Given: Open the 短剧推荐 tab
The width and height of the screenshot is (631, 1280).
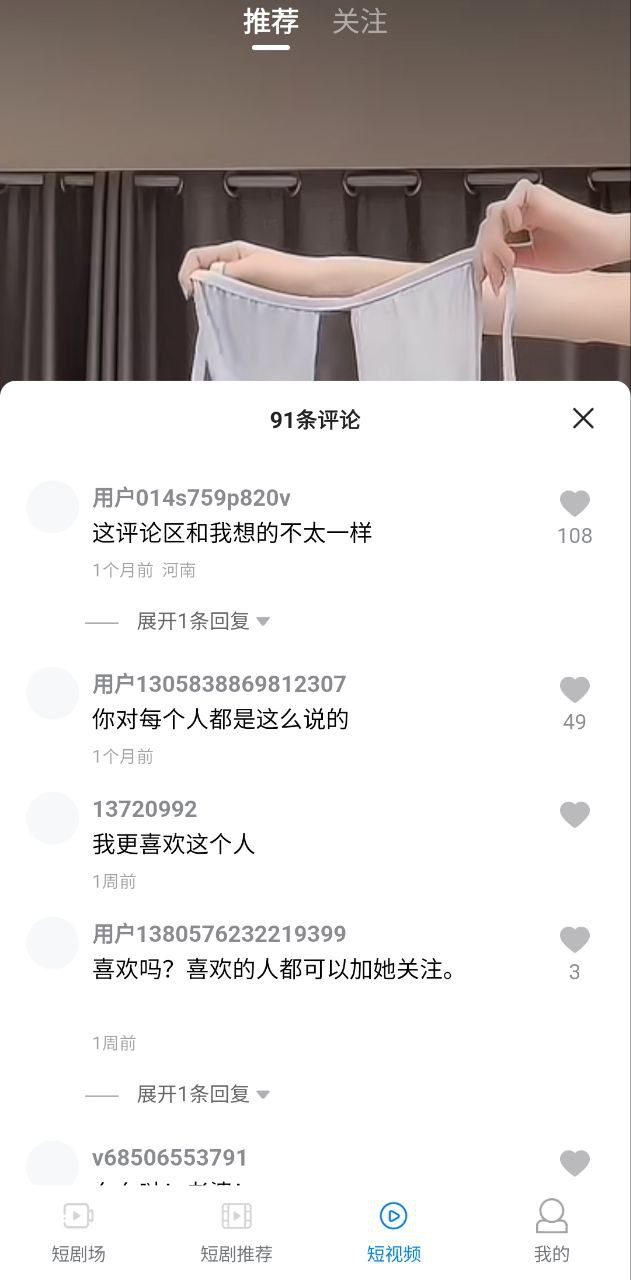Looking at the screenshot, I should [236, 1232].
